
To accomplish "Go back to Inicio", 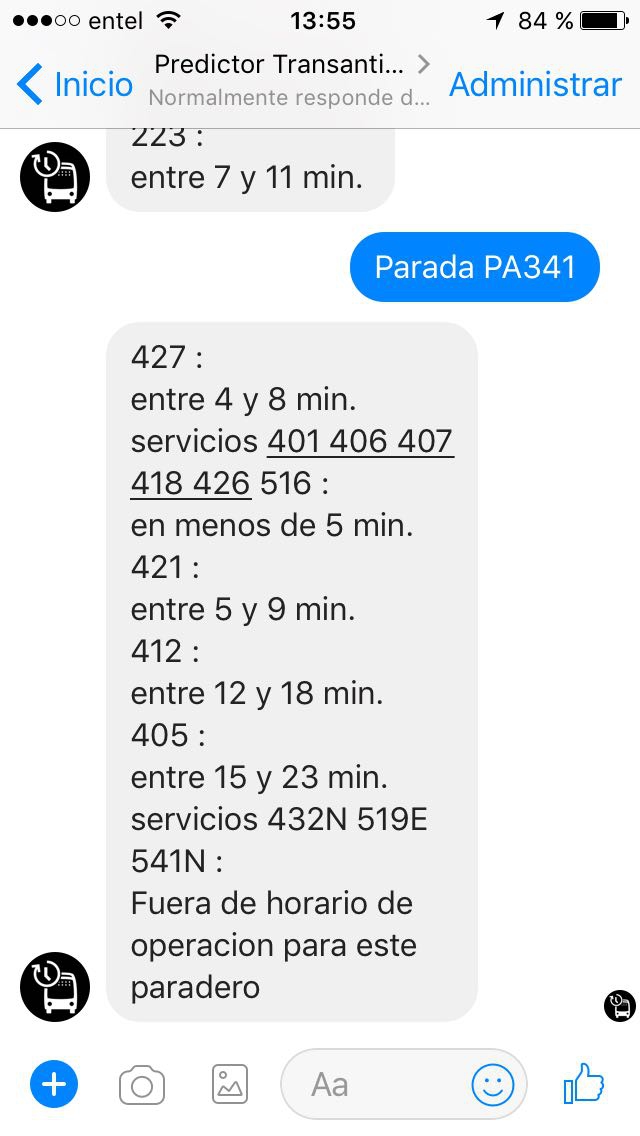I will coord(75,84).
